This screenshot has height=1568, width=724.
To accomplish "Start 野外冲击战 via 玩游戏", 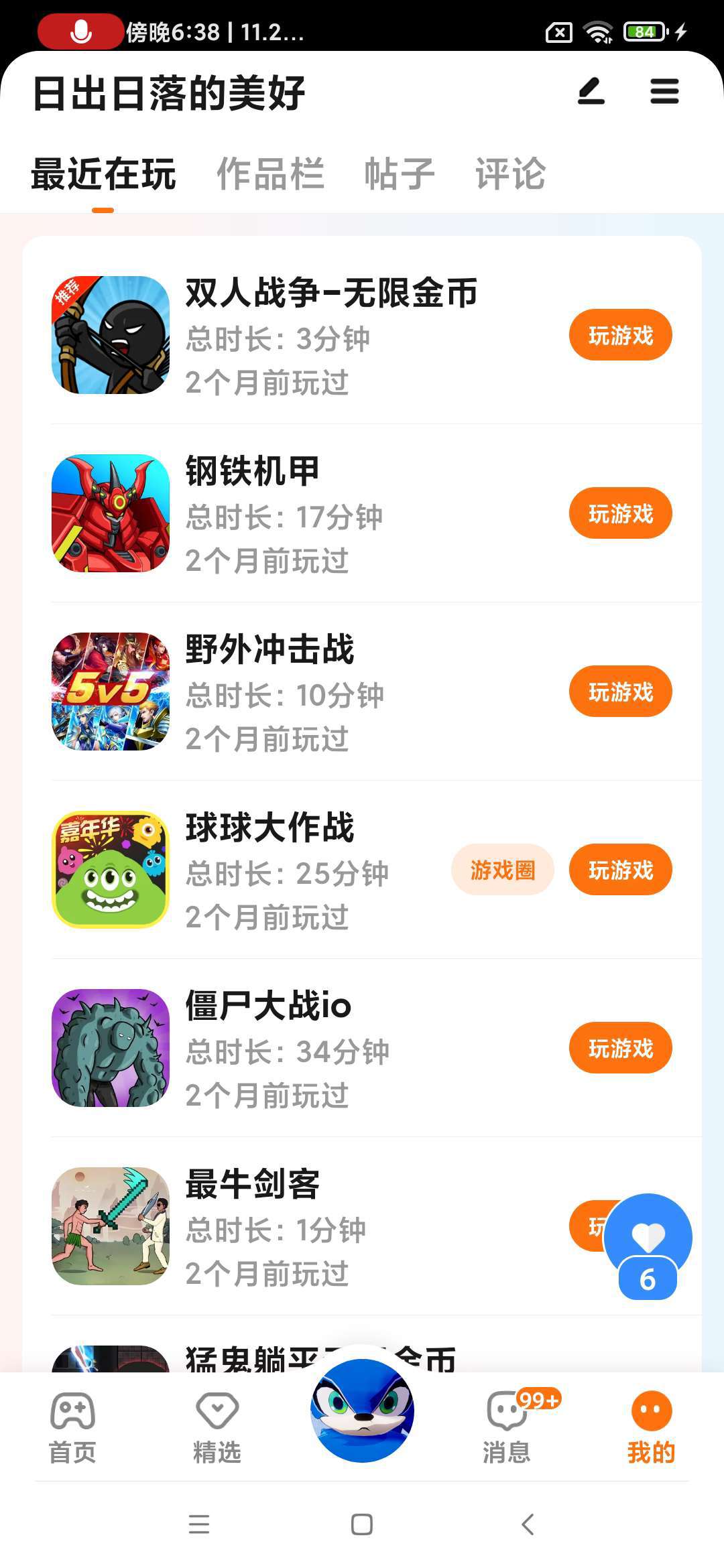I will (x=620, y=692).
